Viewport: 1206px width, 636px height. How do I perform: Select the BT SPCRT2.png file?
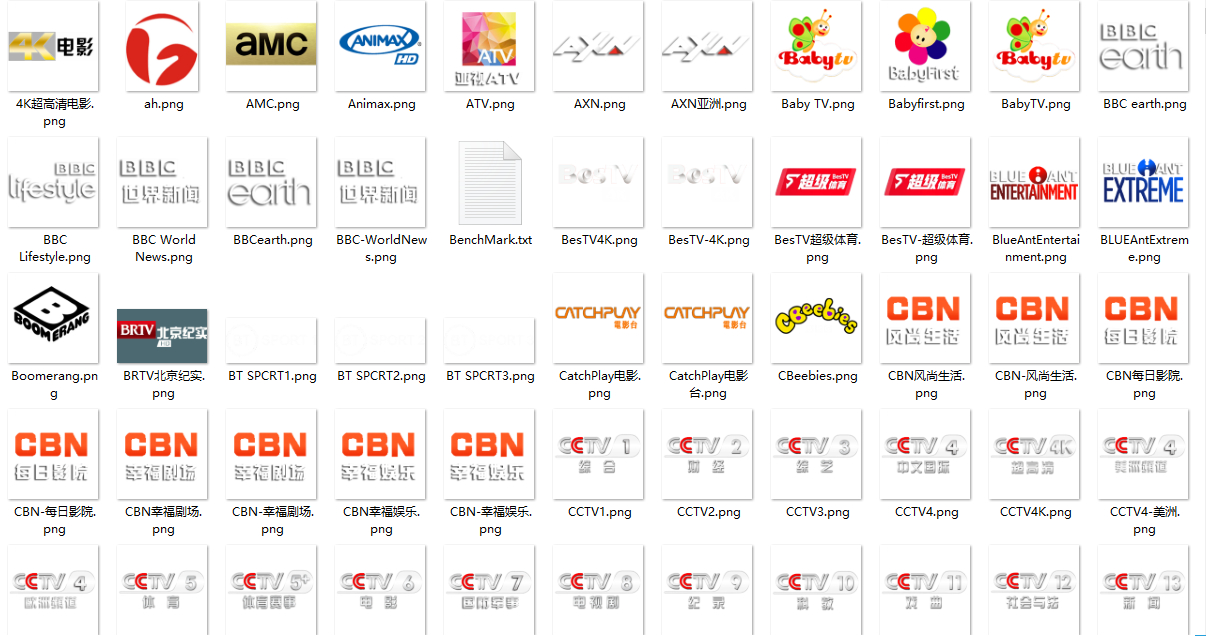click(380, 340)
